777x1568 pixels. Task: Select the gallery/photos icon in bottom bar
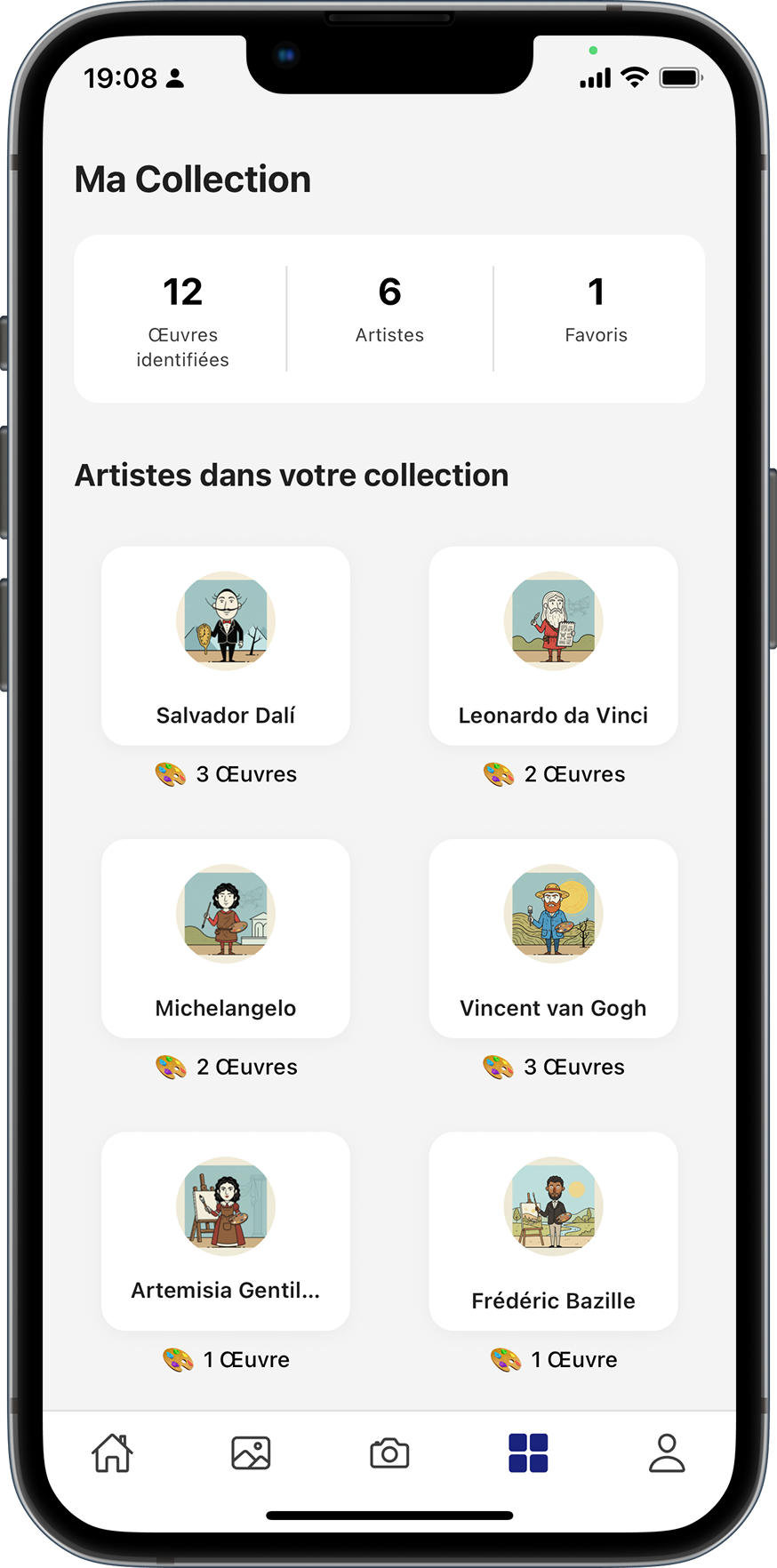(251, 1452)
